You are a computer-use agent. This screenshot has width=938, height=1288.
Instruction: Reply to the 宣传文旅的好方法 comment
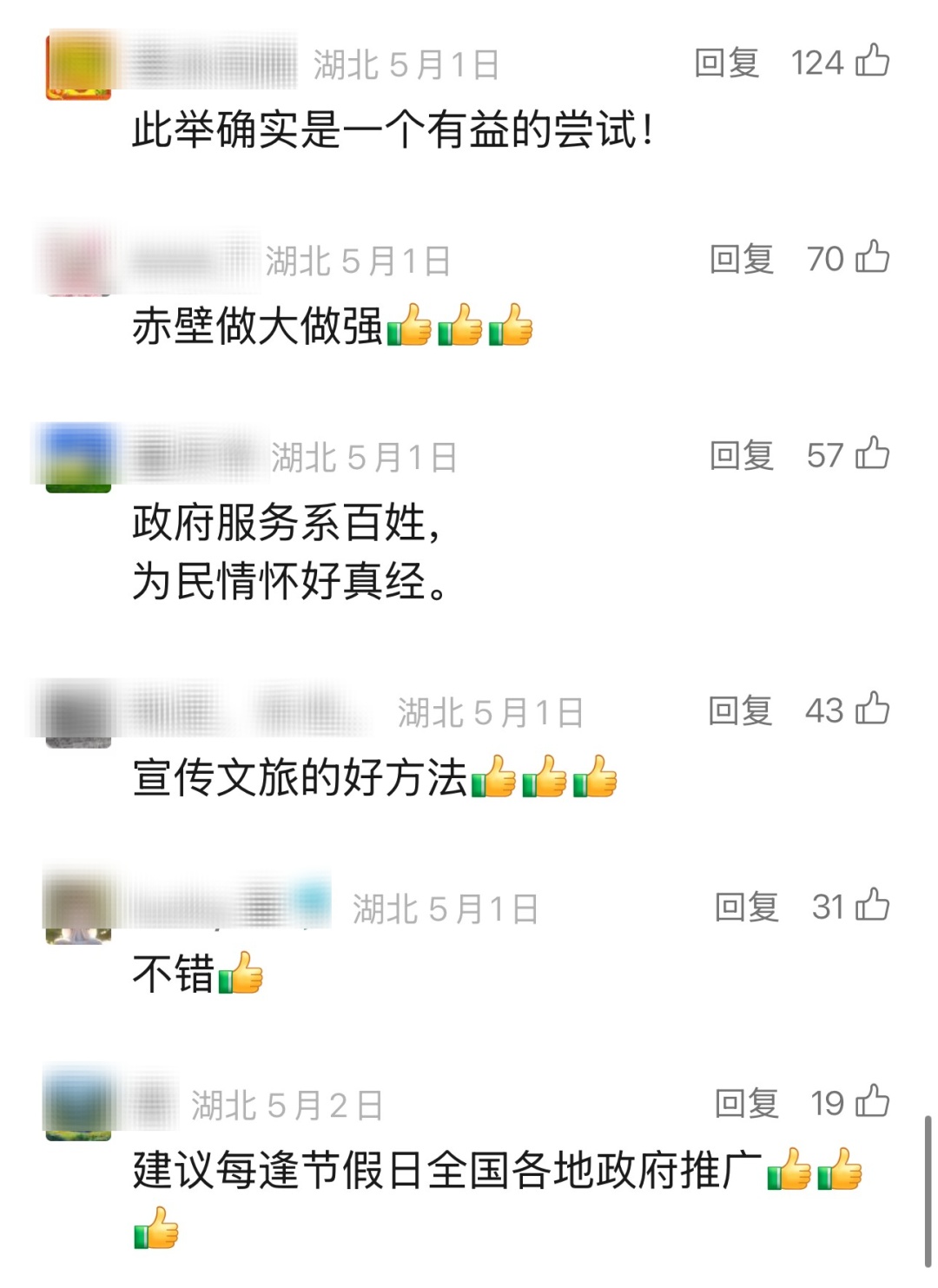pos(739,710)
